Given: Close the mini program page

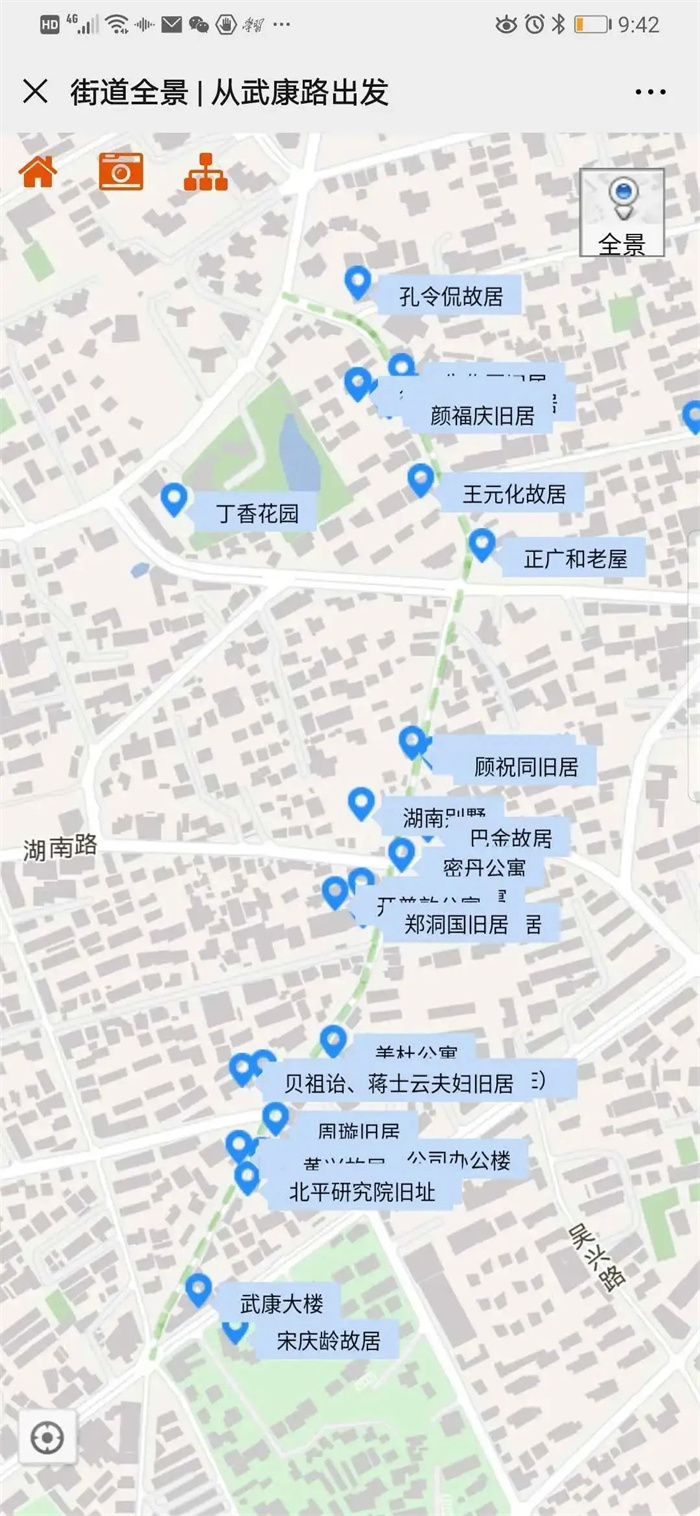Looking at the screenshot, I should (x=35, y=92).
